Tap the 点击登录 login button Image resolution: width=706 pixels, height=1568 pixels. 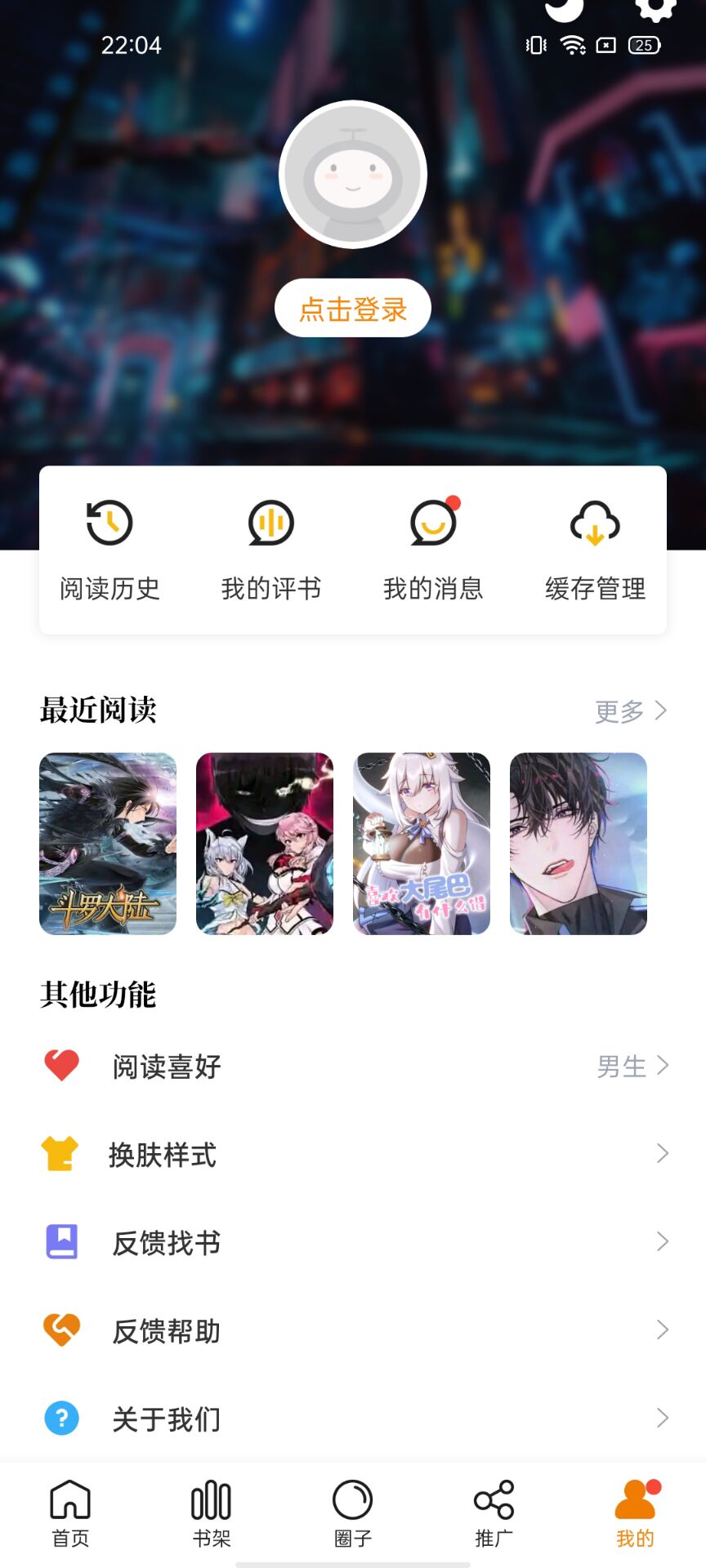point(353,309)
